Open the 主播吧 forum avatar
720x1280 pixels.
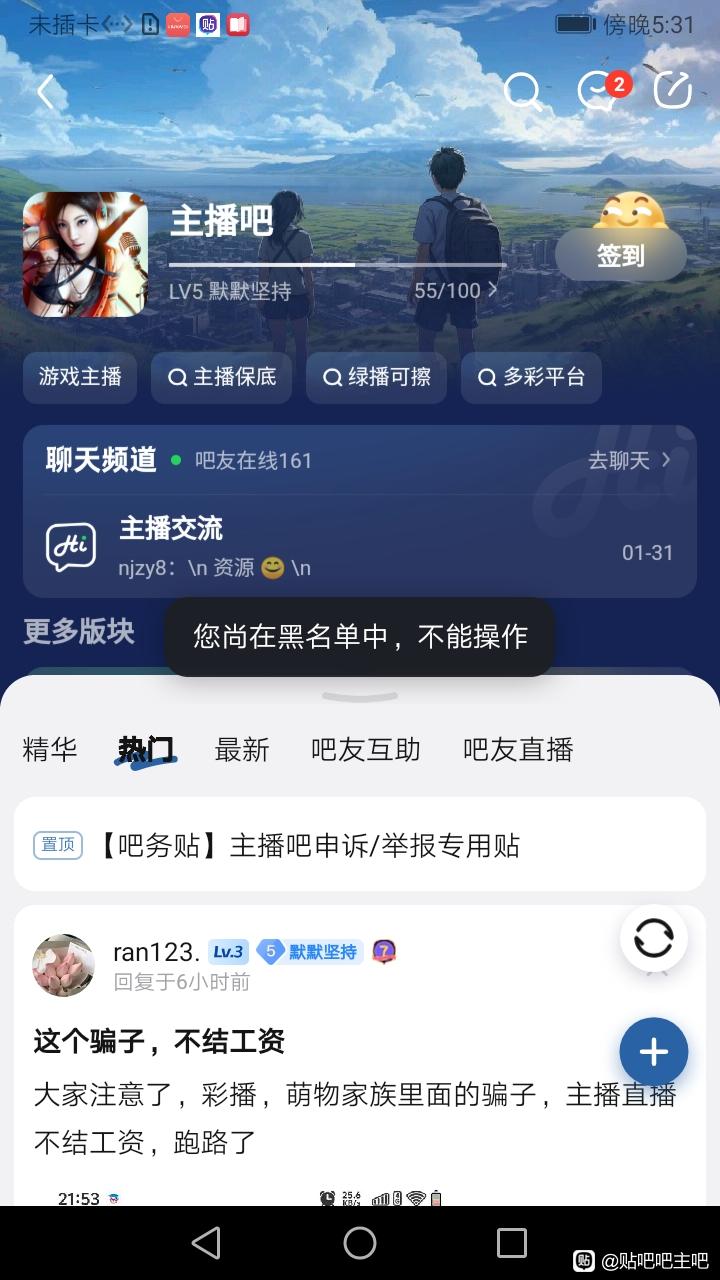[86, 254]
